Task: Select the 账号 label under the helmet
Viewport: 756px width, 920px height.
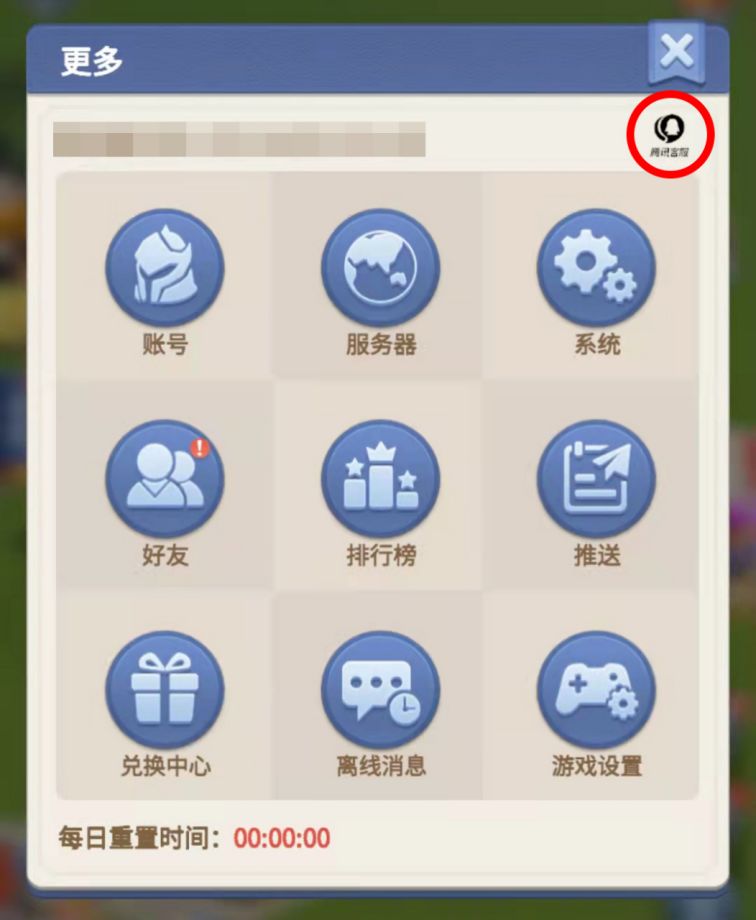Action: pyautogui.click(x=164, y=342)
